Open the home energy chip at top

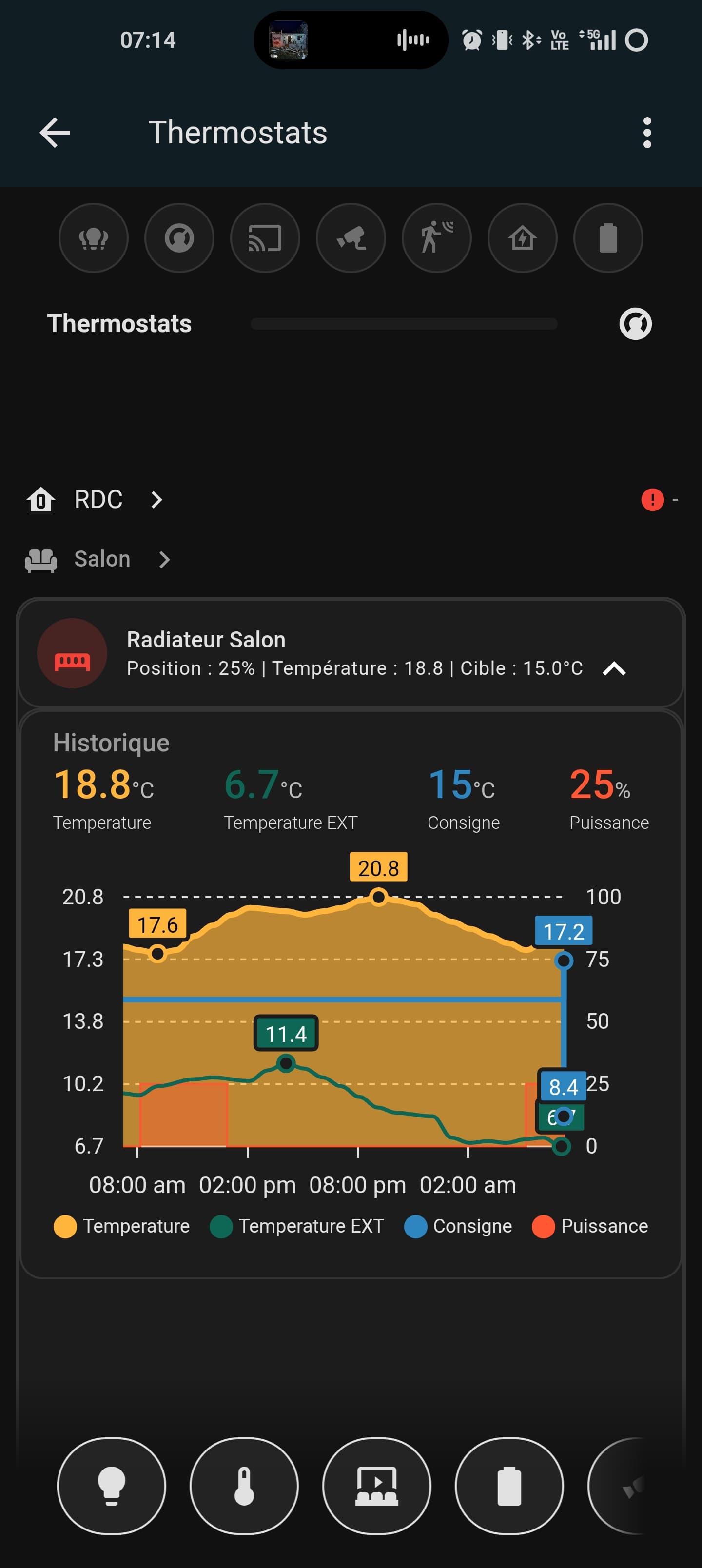(523, 238)
